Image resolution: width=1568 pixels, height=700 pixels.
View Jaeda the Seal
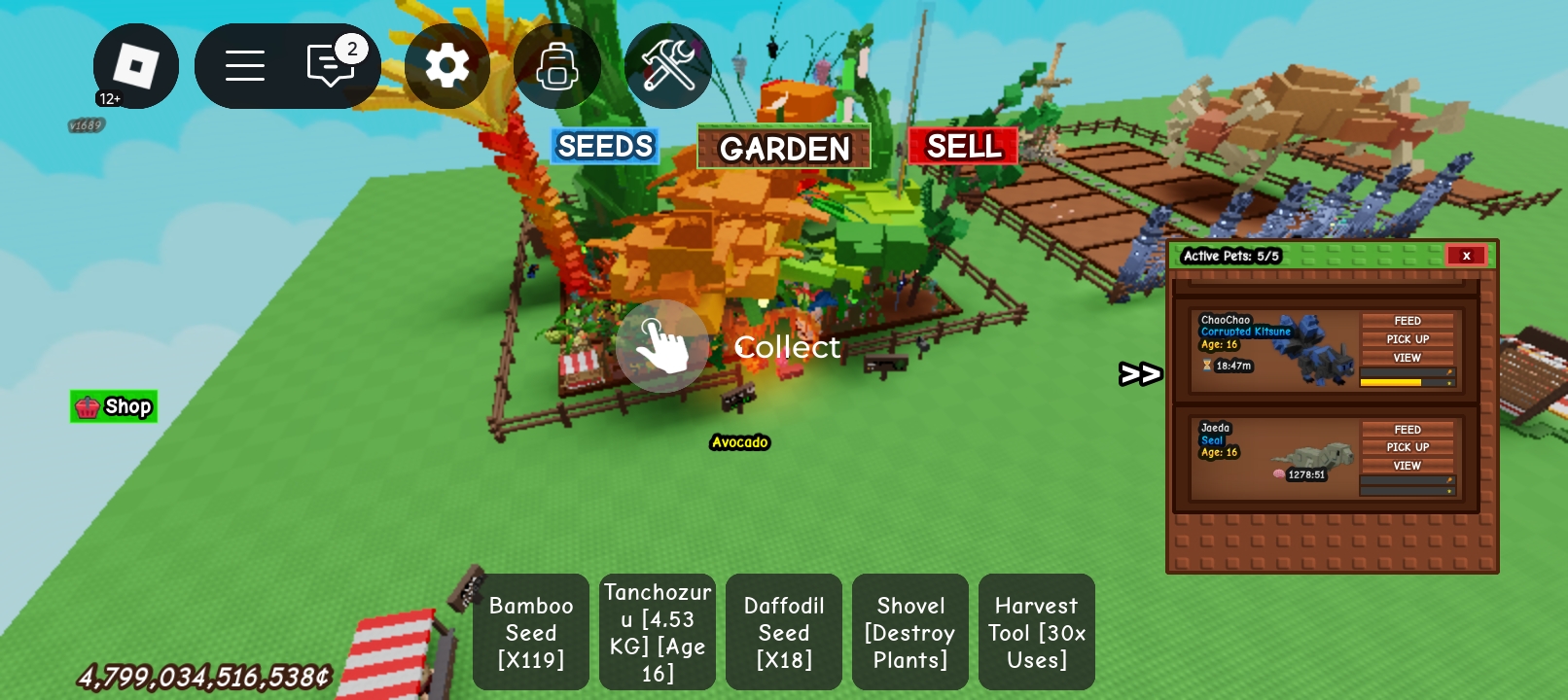point(1408,466)
